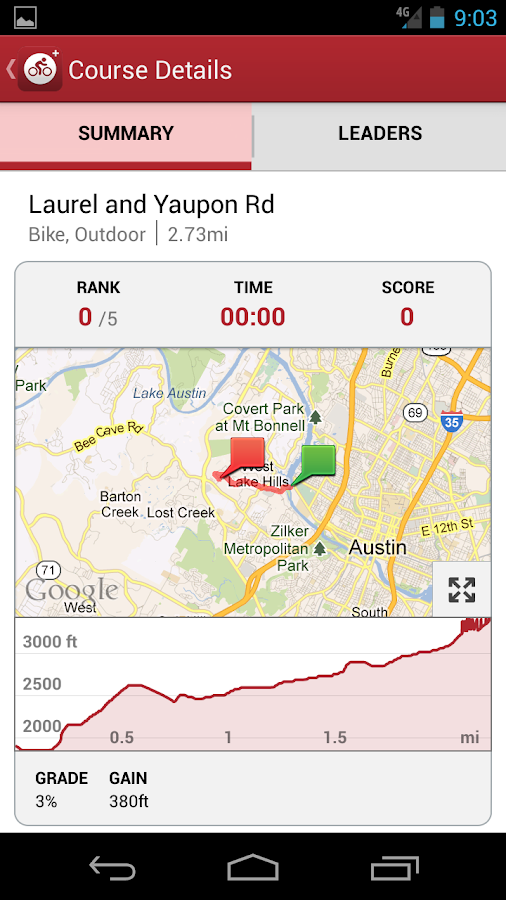Tap the system back button
506x900 pixels.
112,867
